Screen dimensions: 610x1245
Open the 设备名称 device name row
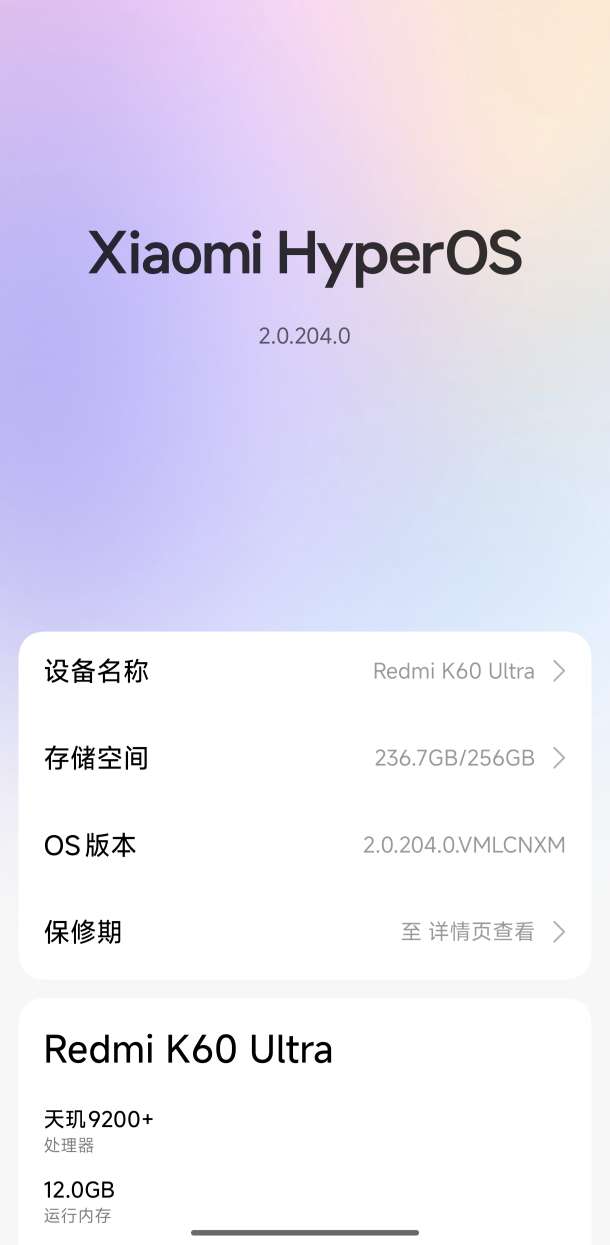(x=304, y=671)
